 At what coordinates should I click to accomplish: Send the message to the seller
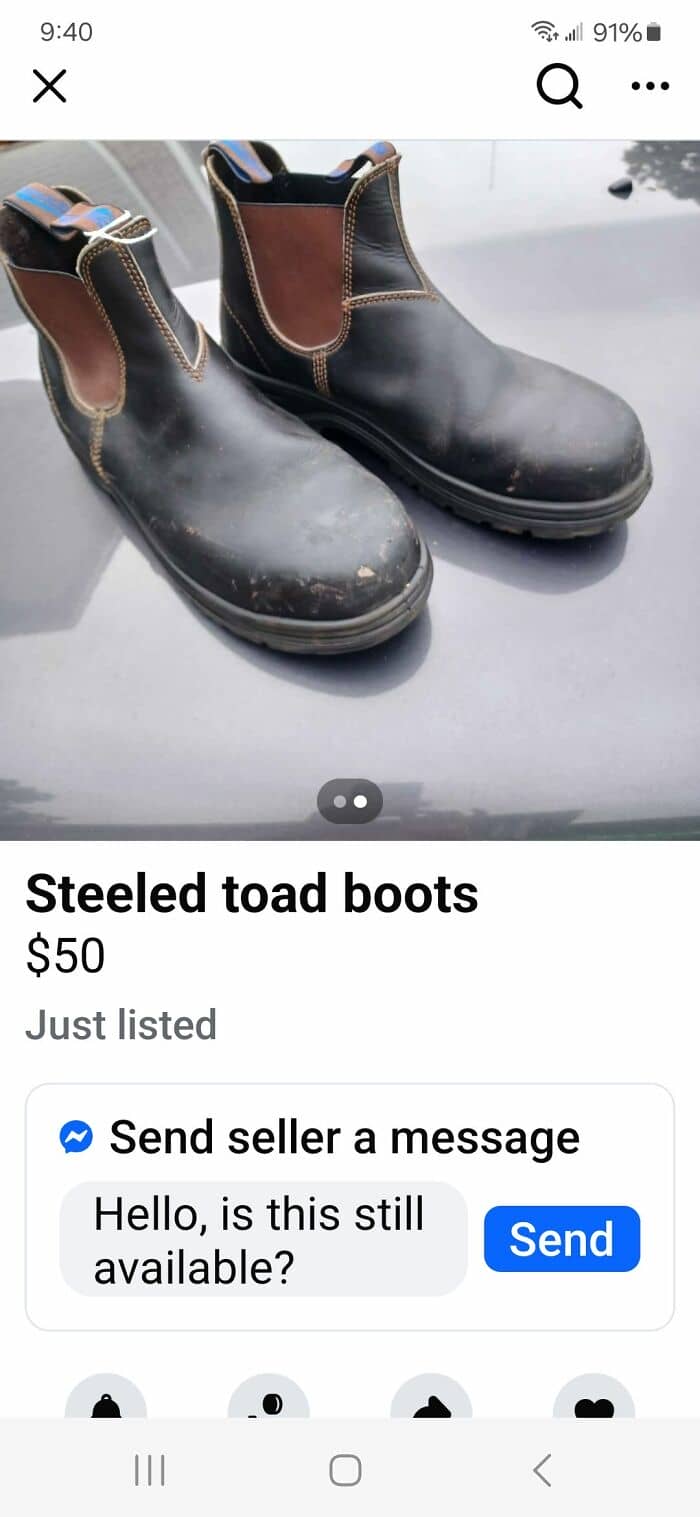pos(562,1239)
